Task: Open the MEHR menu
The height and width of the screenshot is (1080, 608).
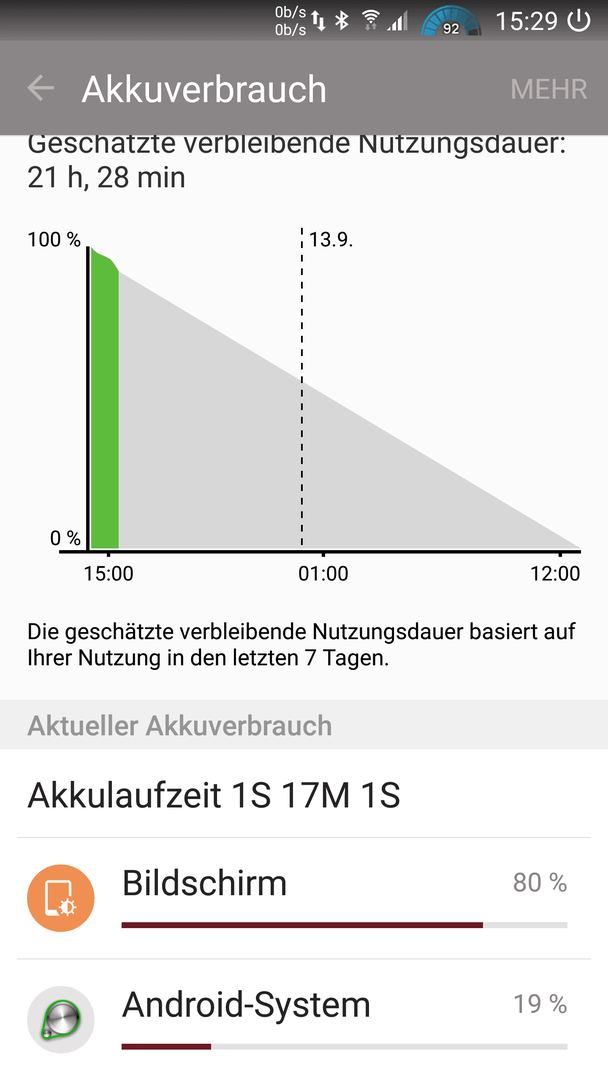Action: (549, 90)
